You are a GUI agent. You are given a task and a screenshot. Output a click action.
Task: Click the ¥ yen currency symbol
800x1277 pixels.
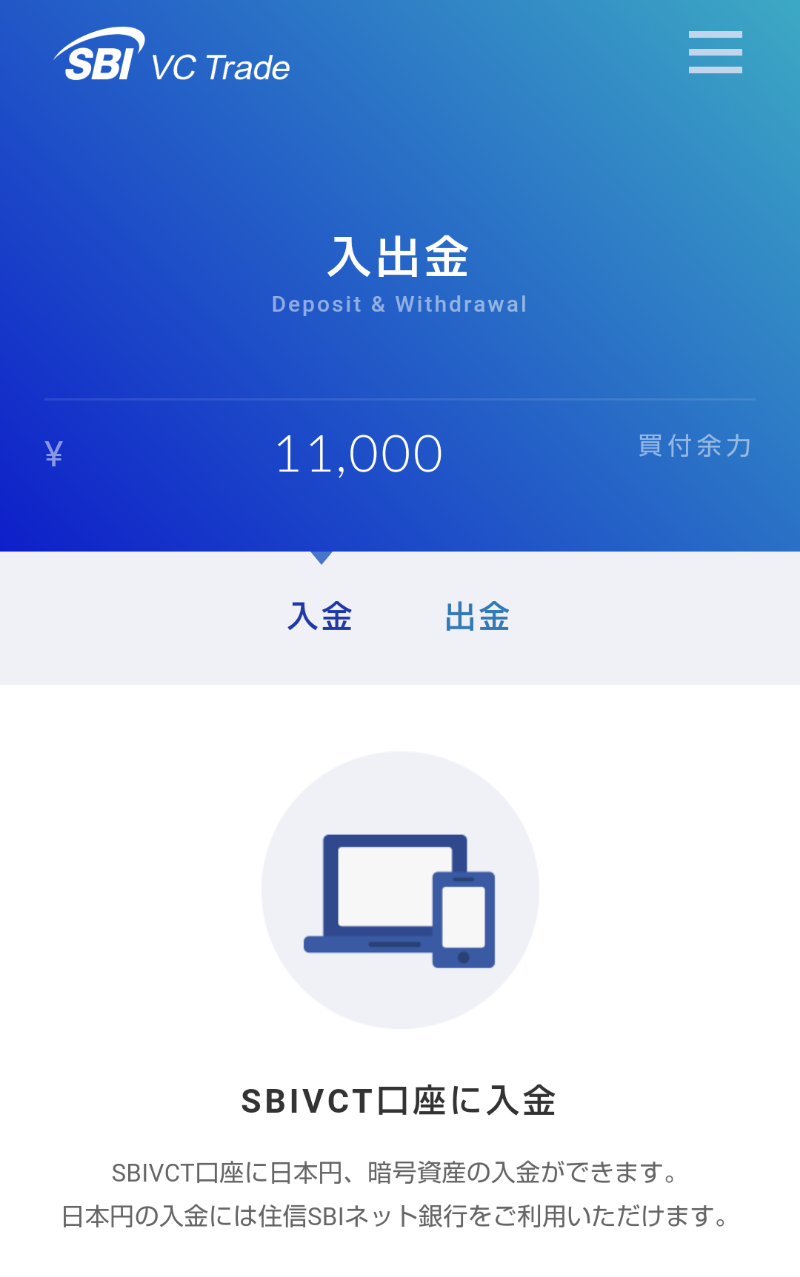coord(52,452)
